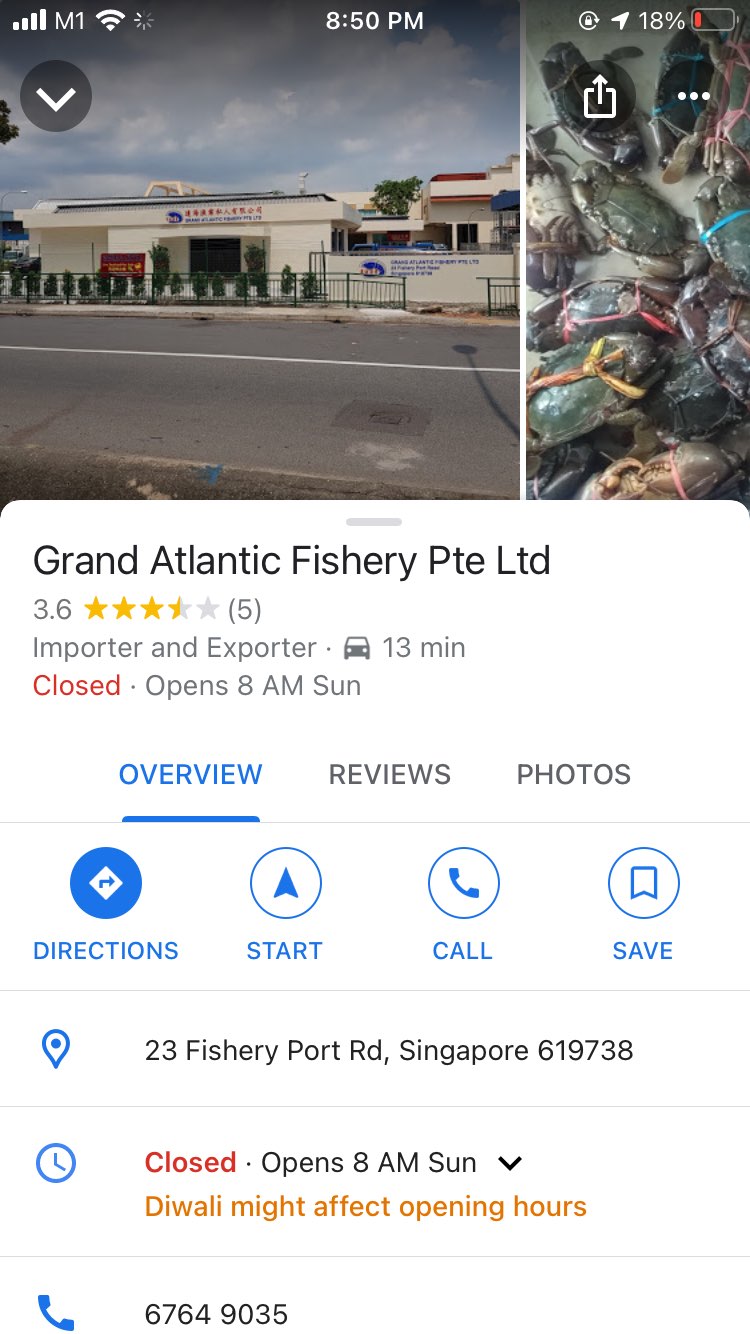Image resolution: width=750 pixels, height=1334 pixels.
Task: Share this place listing
Action: [599, 97]
